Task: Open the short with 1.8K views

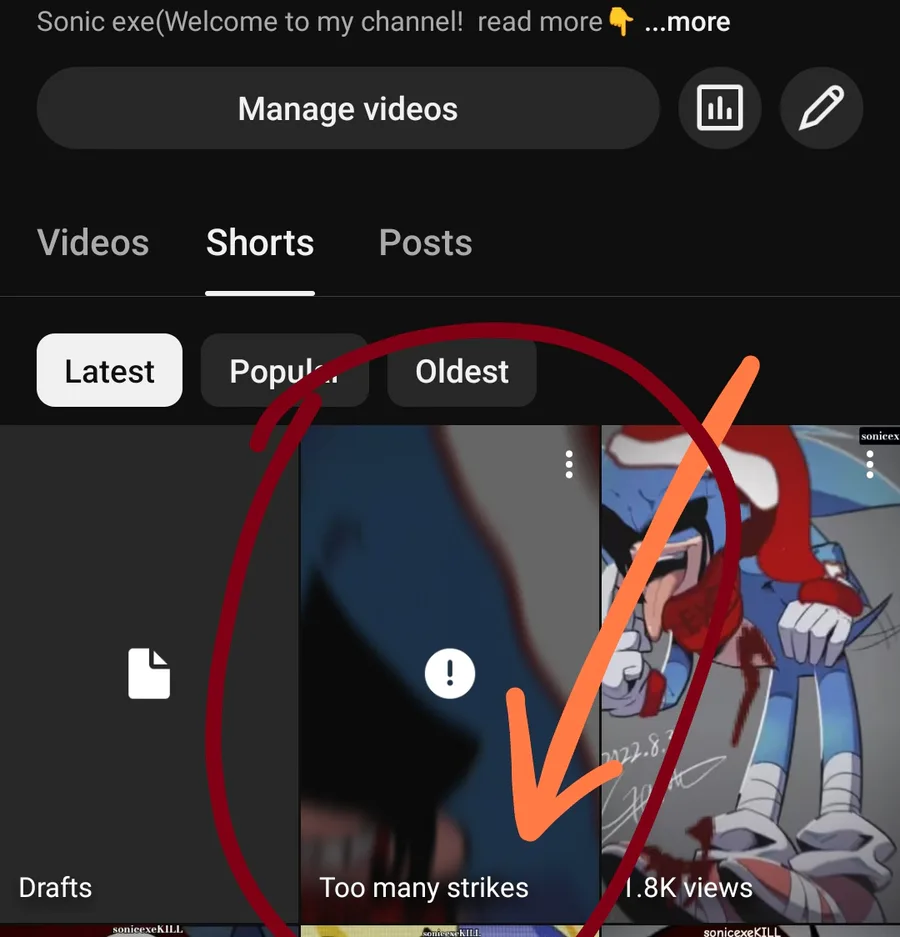Action: tap(751, 674)
